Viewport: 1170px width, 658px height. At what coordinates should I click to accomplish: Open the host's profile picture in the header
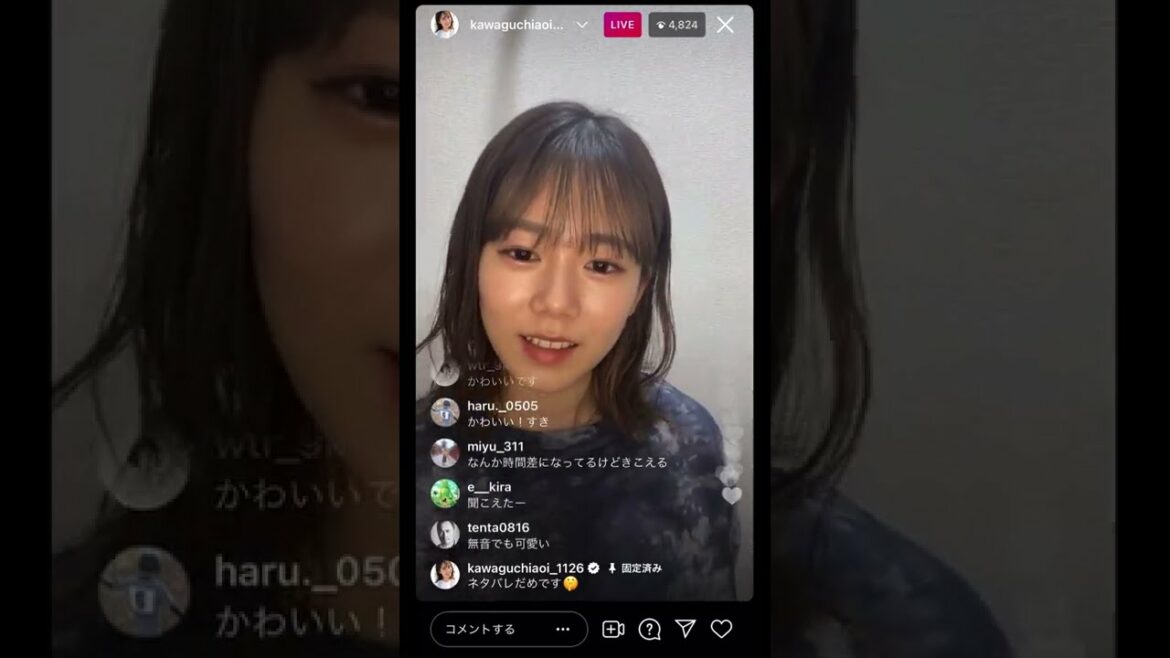click(x=445, y=25)
